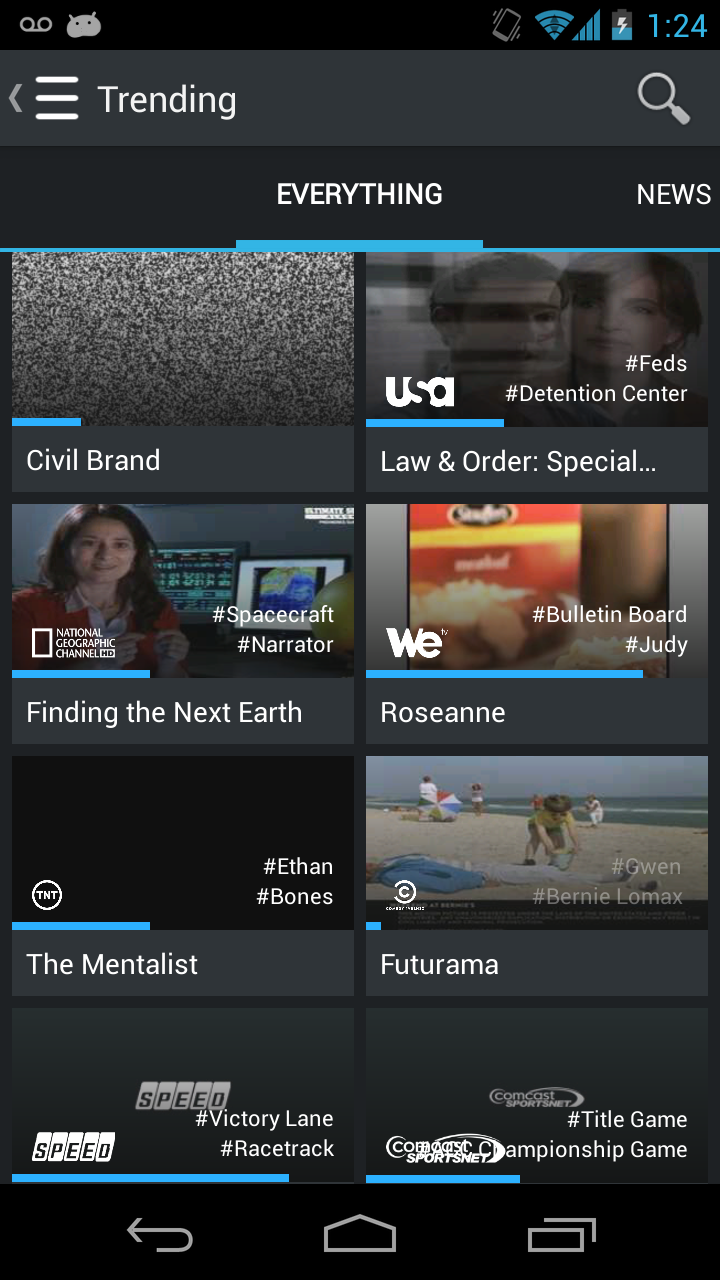The image size is (720, 1280).
Task: Click the Speed channel logo
Action: point(74,1146)
